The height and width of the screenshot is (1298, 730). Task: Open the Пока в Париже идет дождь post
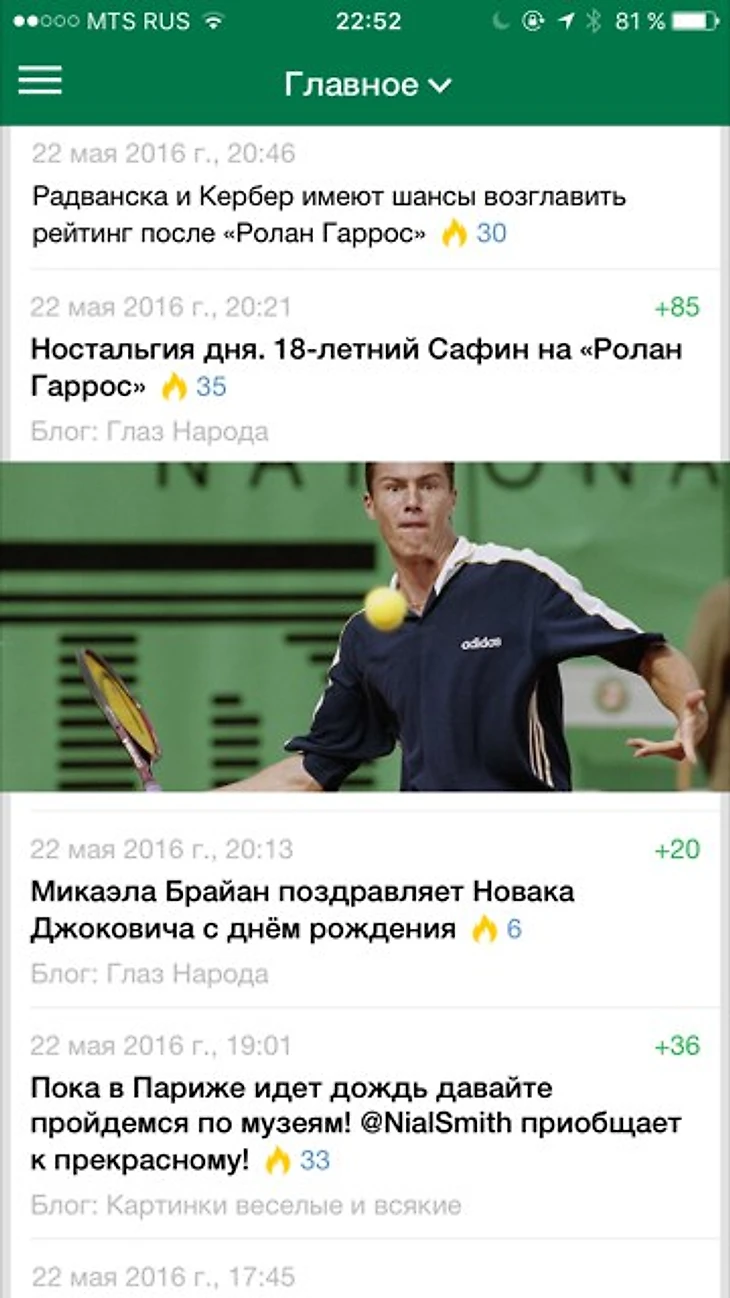click(x=355, y=1123)
